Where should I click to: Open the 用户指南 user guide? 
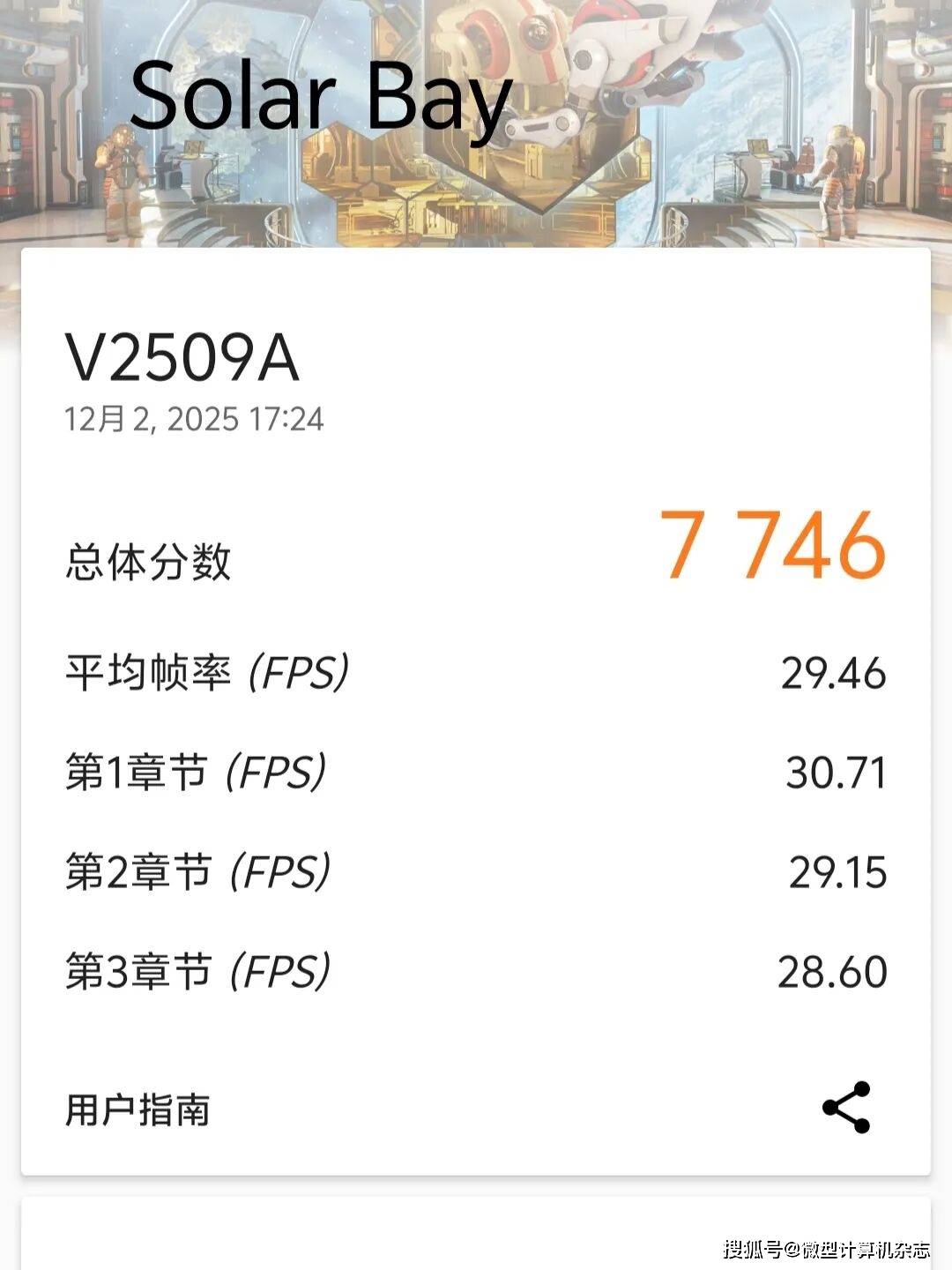138,1109
